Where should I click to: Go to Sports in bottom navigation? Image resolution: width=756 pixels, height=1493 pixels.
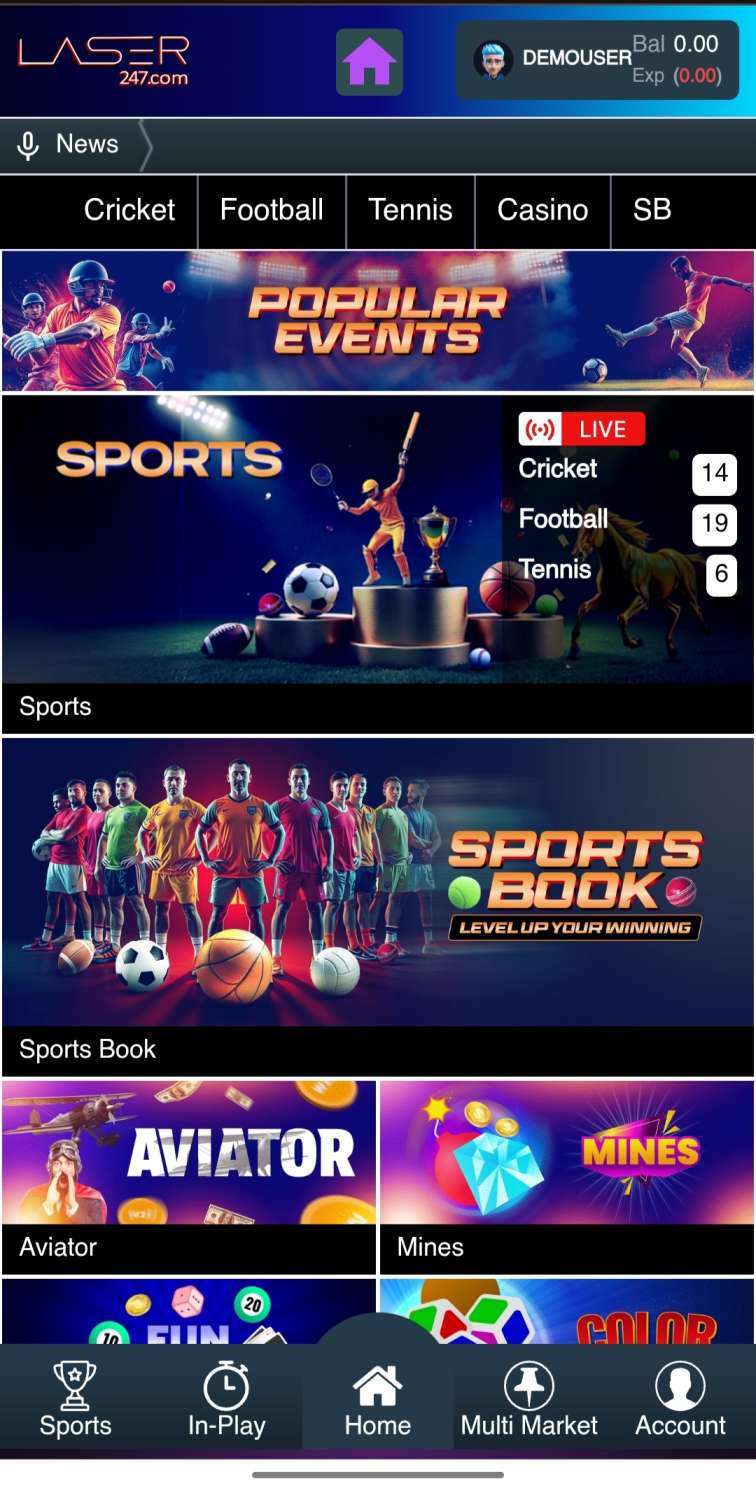75,1400
